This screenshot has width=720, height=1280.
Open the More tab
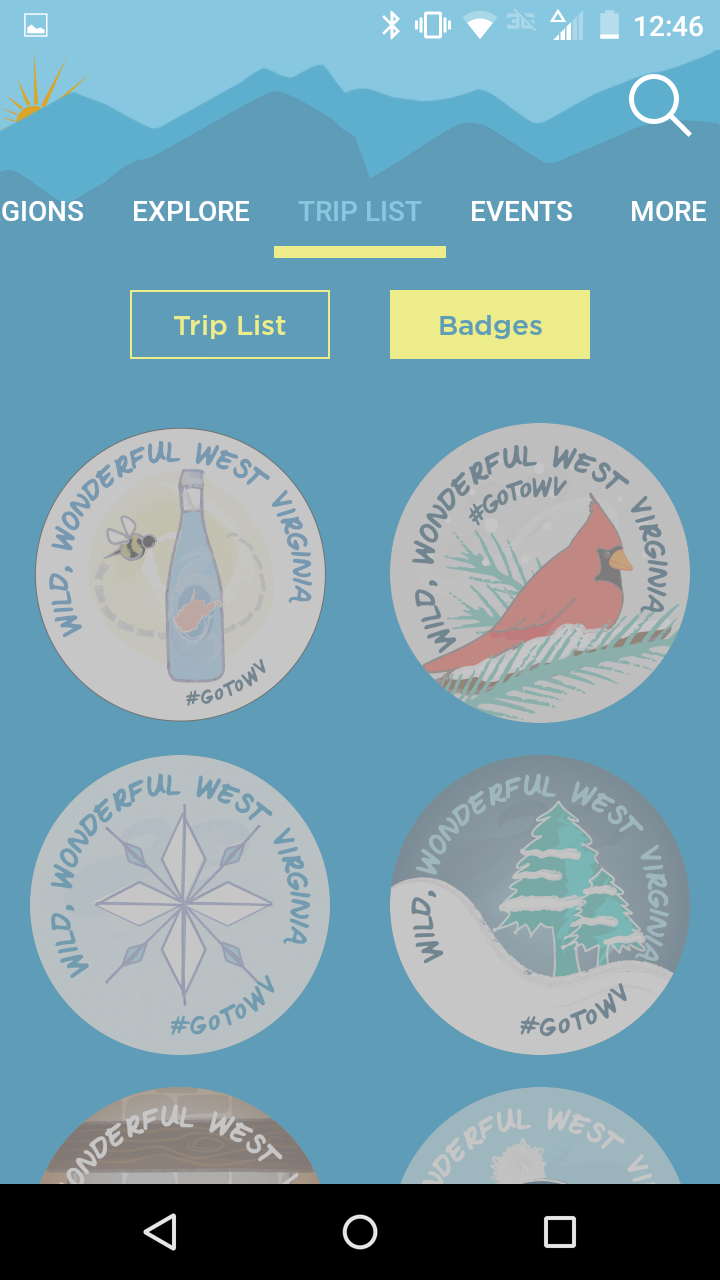pos(668,212)
